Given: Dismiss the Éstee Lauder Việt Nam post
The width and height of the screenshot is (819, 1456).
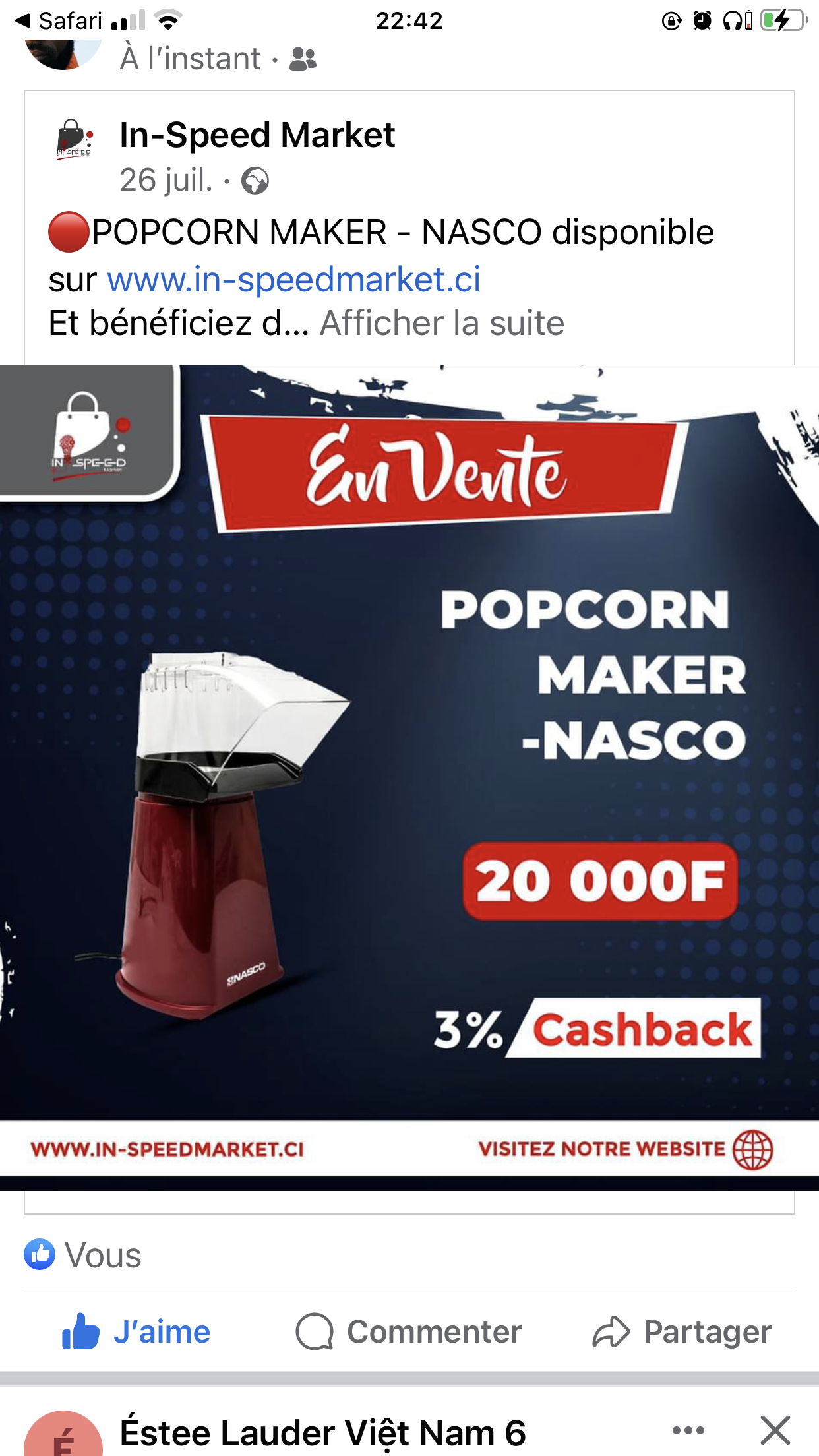Looking at the screenshot, I should coord(775,1430).
